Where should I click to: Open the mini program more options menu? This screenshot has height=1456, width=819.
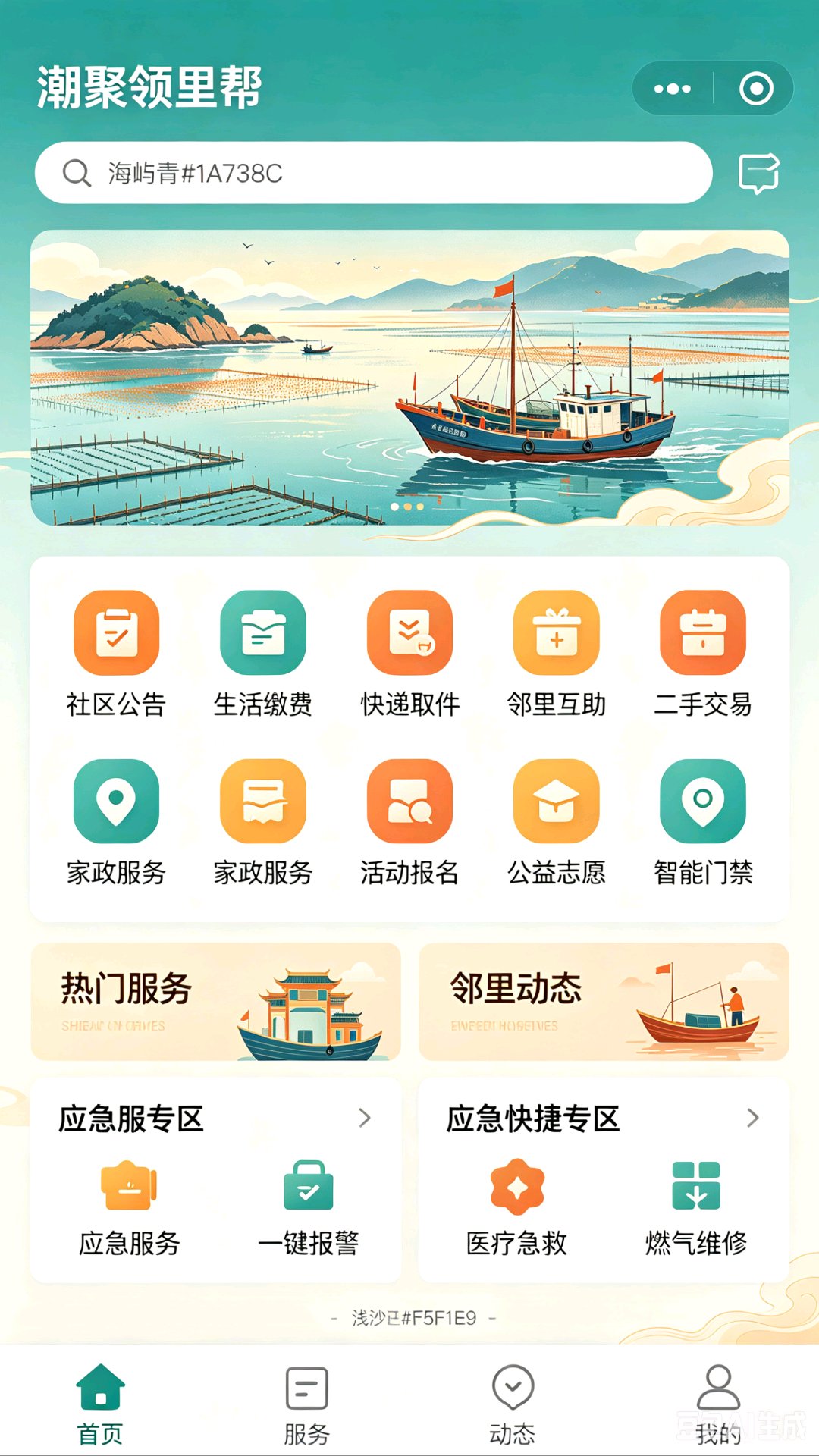click(673, 89)
